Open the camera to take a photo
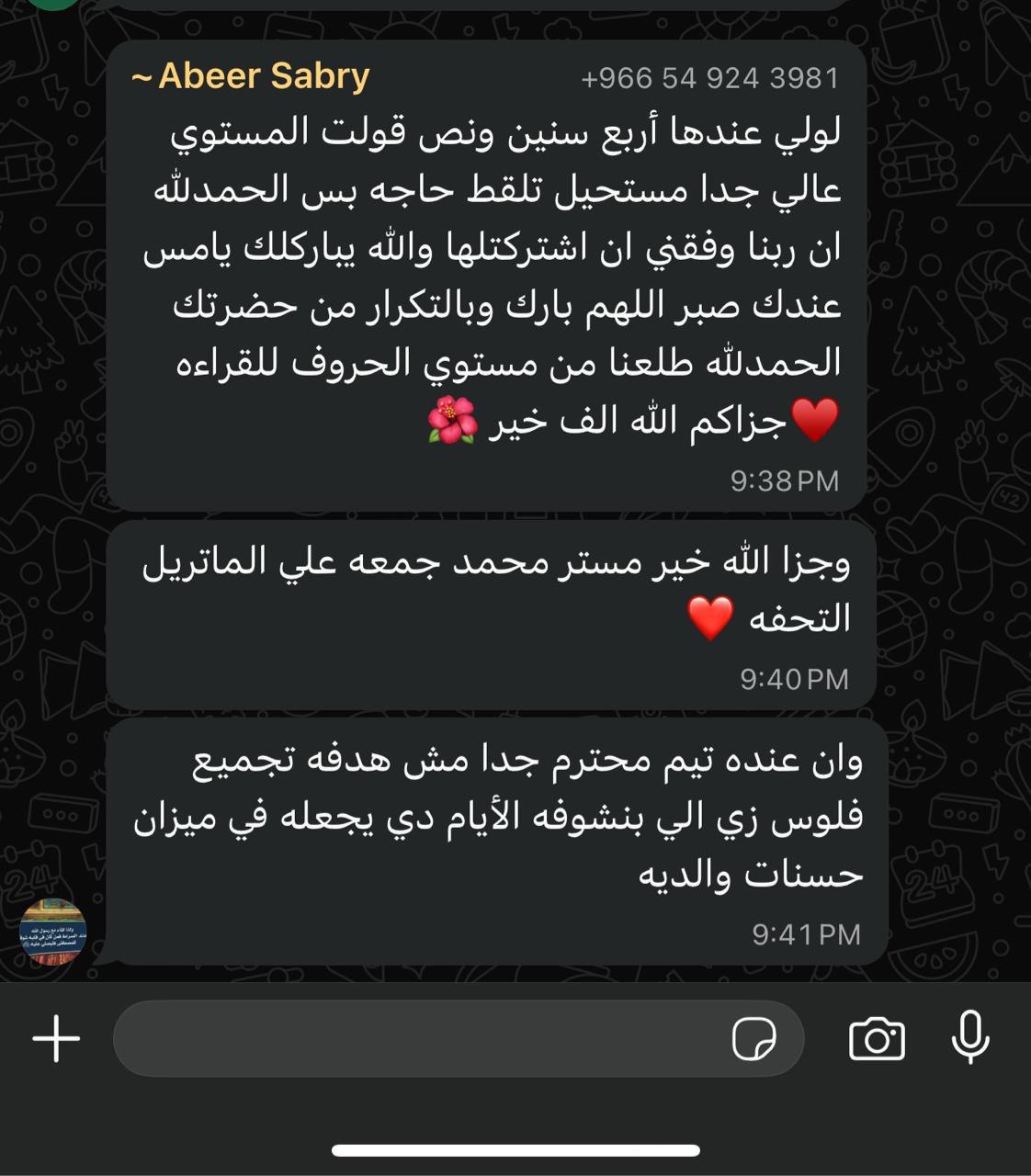Viewport: 1031px width, 1176px height. coord(877,1039)
